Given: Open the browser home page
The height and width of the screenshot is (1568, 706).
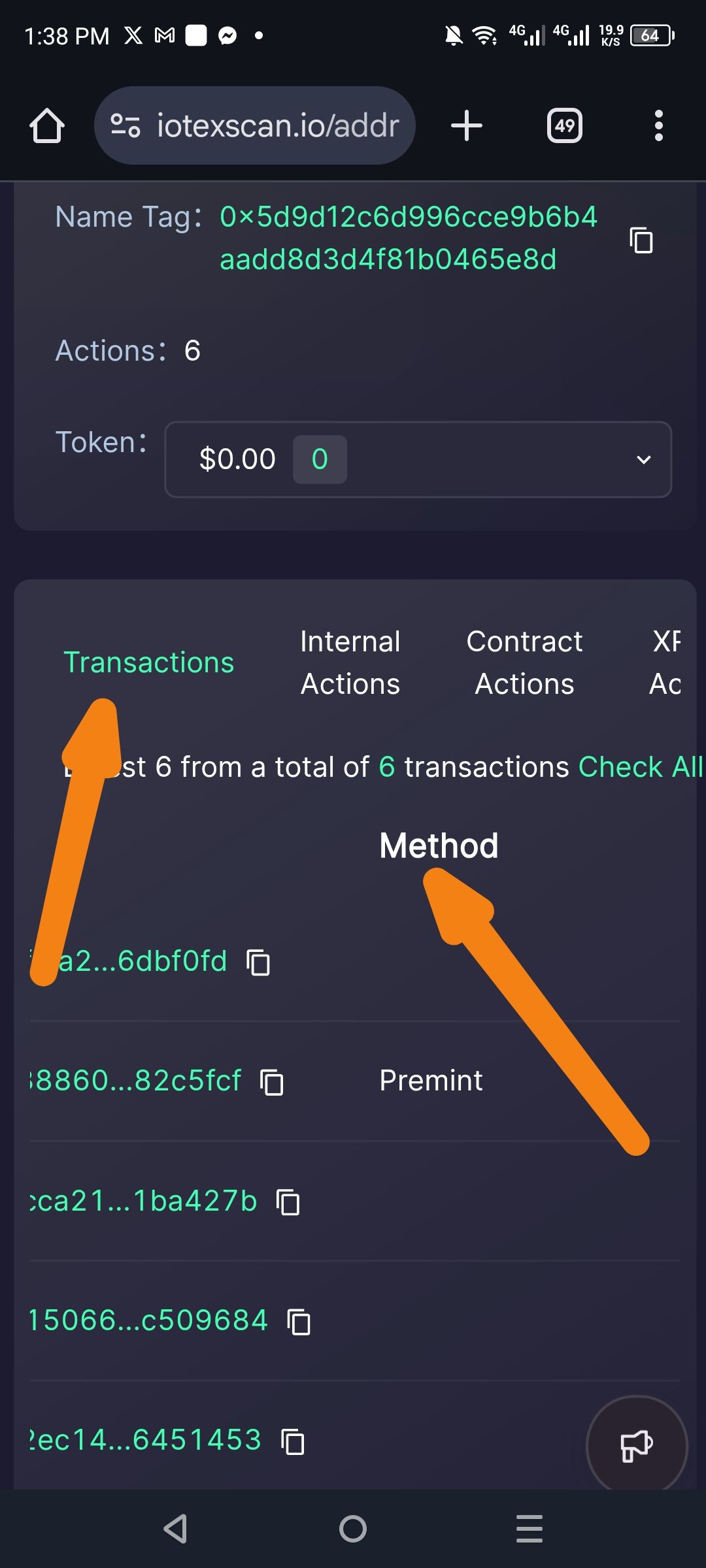Looking at the screenshot, I should point(47,125).
